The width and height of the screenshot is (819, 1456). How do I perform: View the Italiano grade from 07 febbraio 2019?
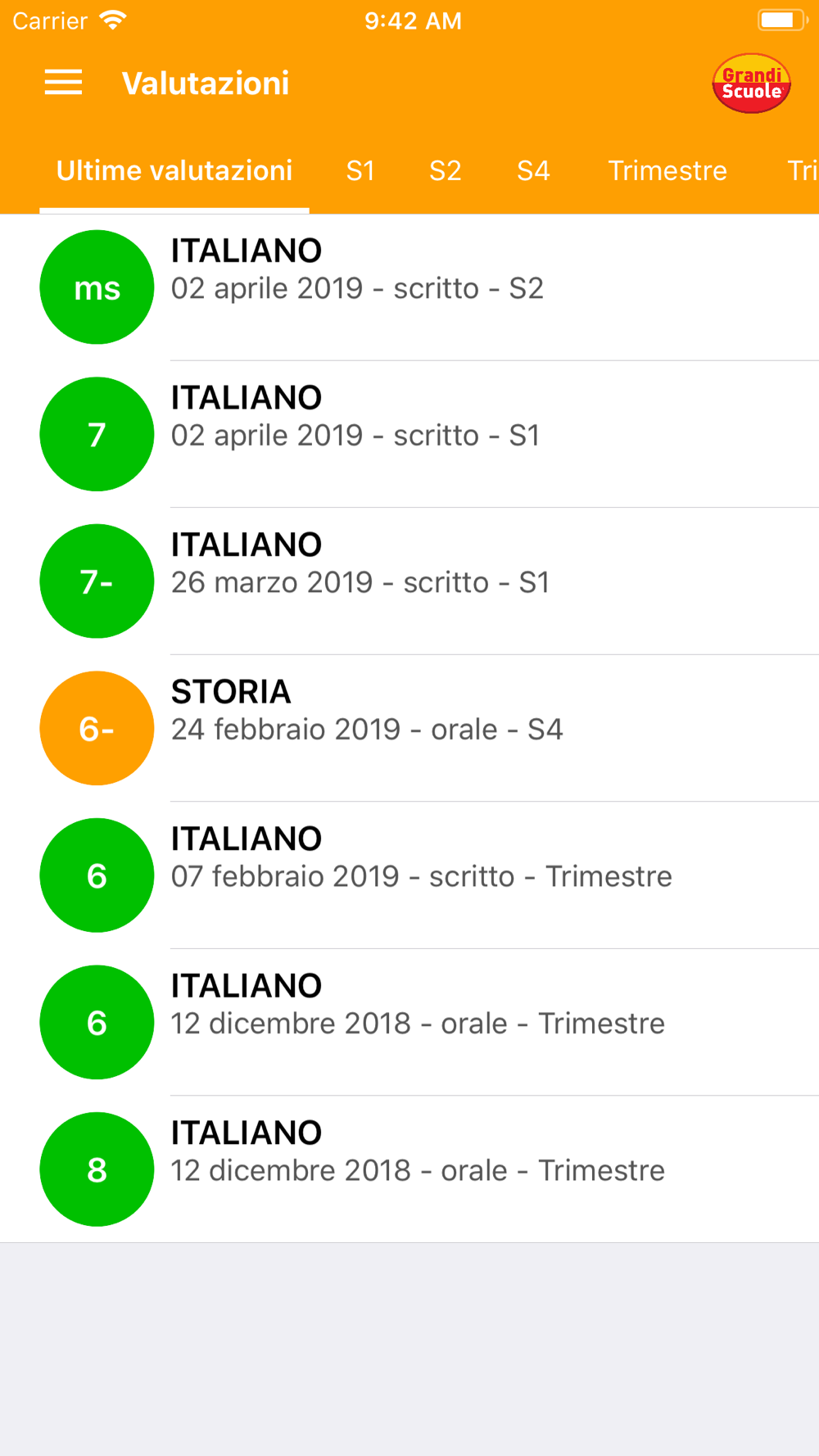[x=409, y=875]
